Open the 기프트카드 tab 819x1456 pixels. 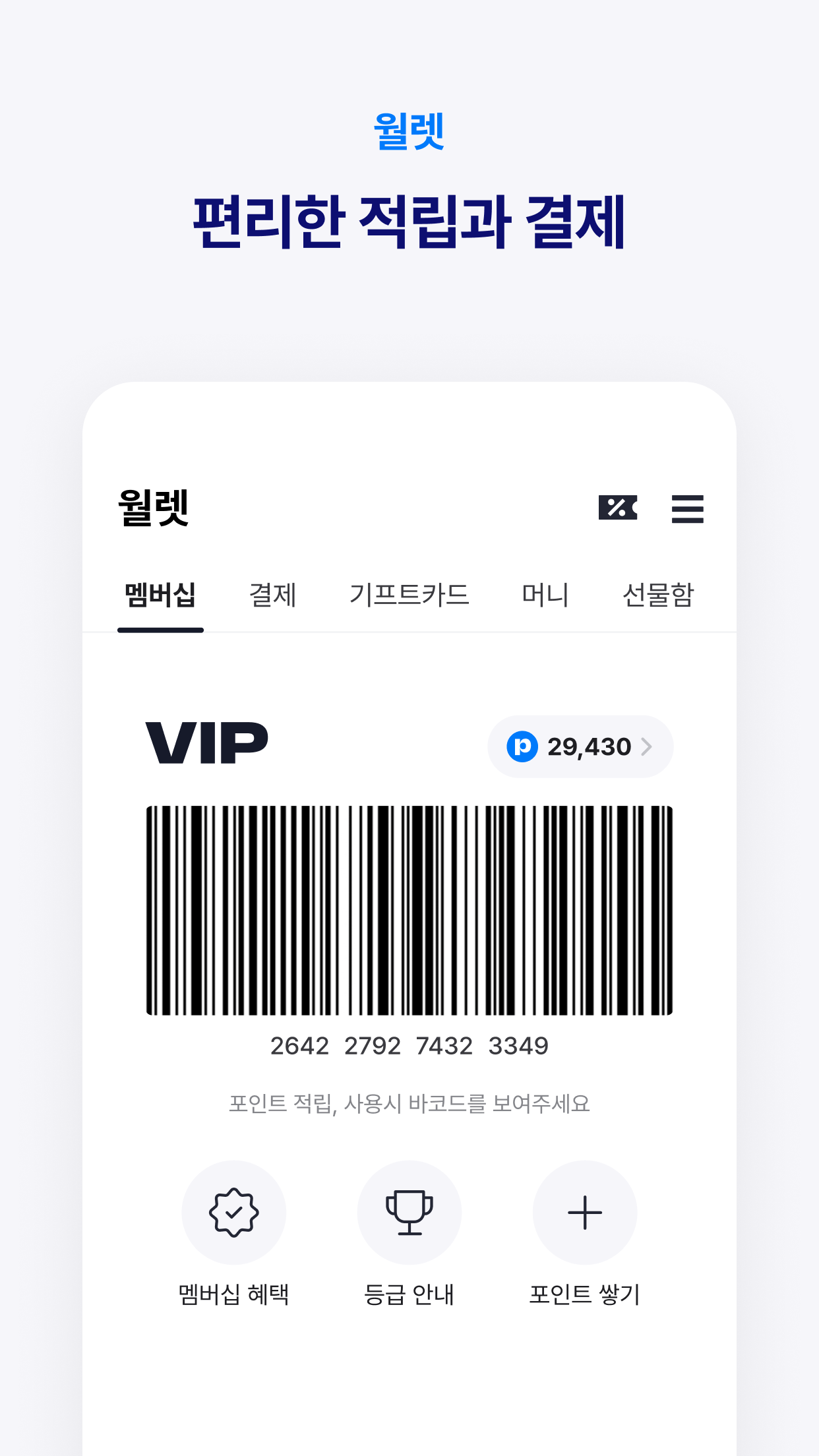pos(410,594)
